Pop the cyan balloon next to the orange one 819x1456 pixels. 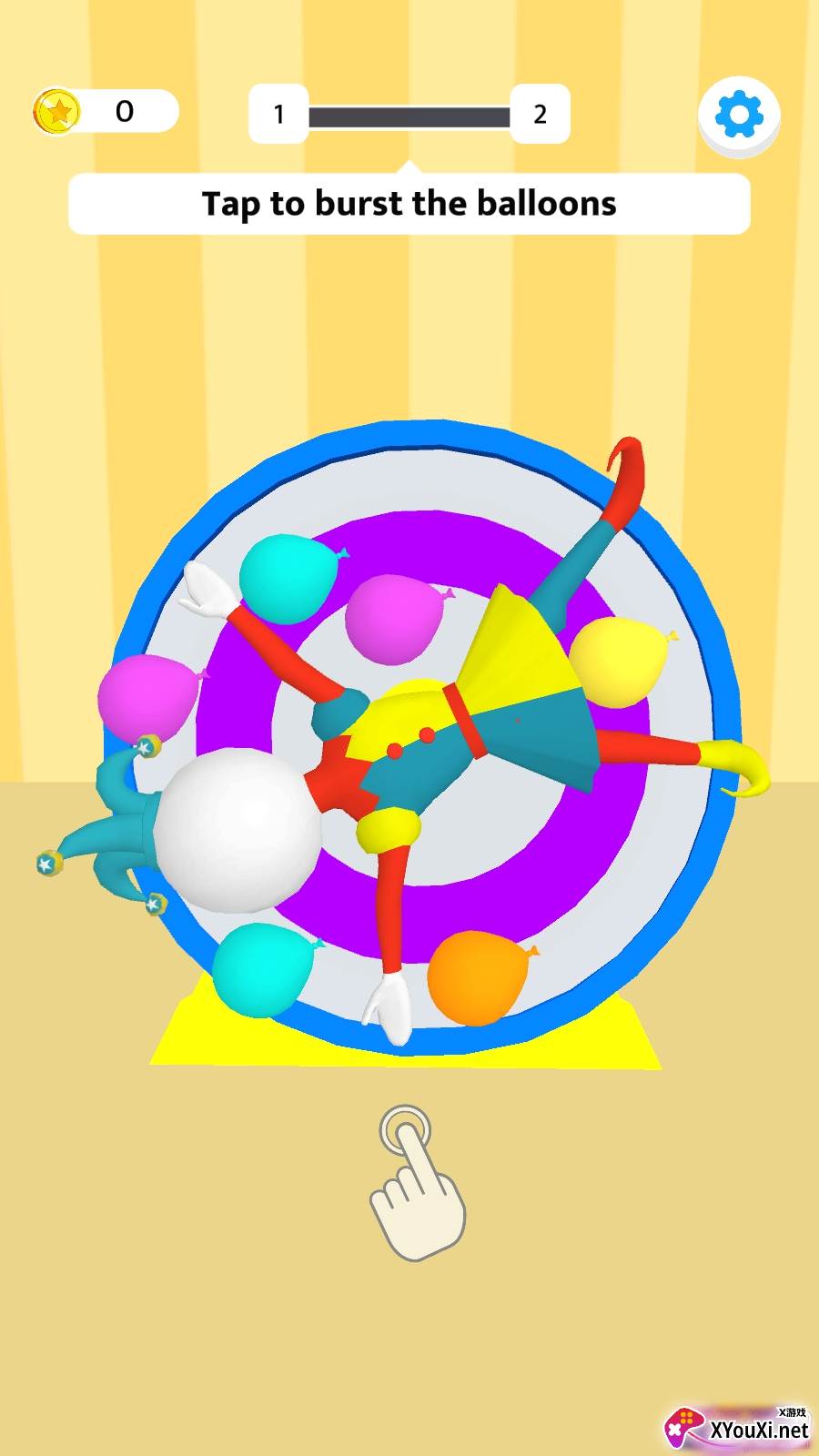[x=261, y=968]
